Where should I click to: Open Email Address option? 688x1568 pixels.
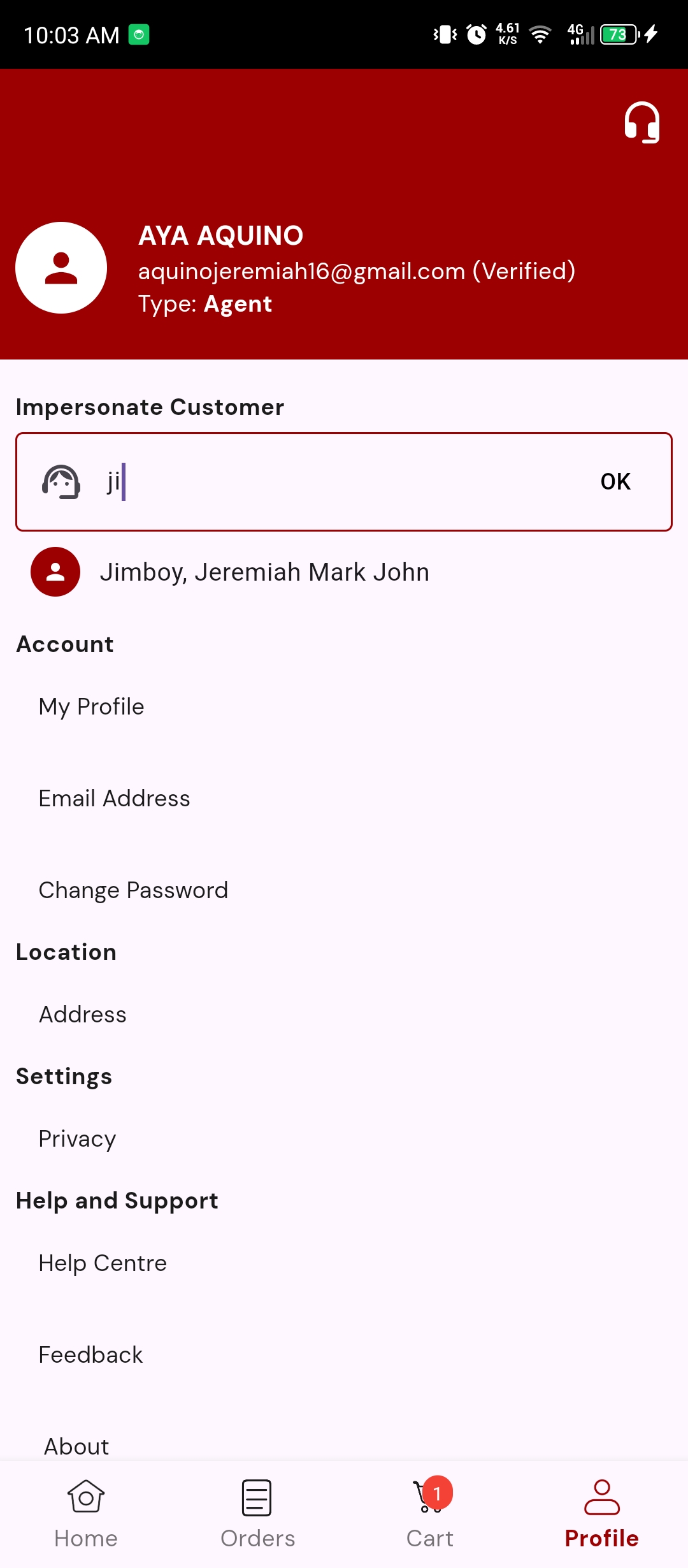pos(114,799)
